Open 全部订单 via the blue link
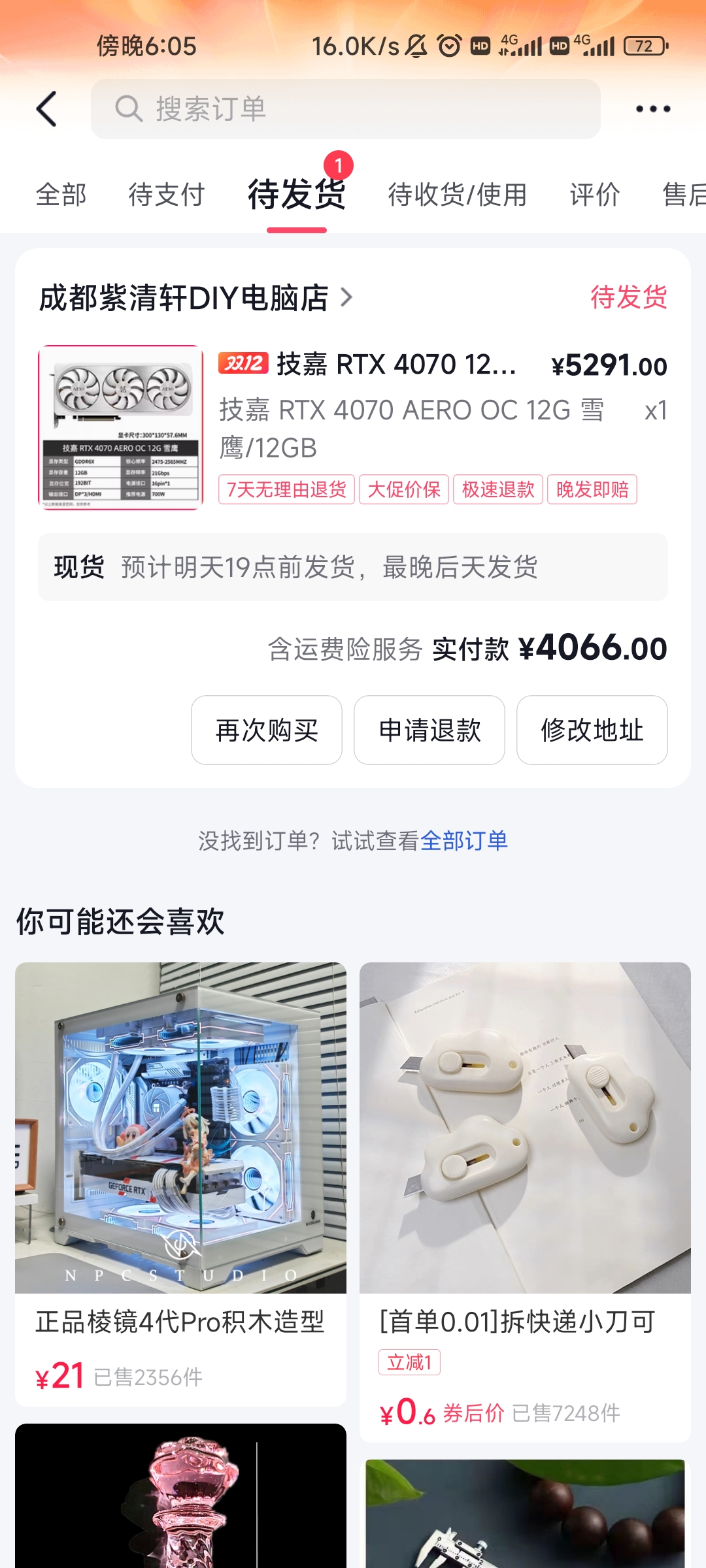706x1568 pixels. coord(464,842)
